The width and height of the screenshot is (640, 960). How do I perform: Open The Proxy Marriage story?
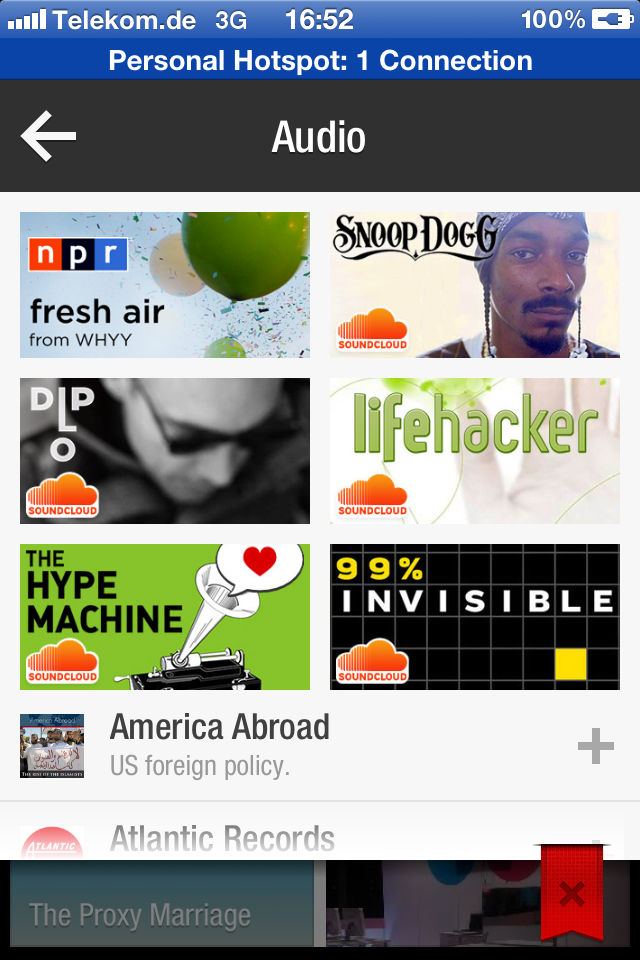point(162,911)
